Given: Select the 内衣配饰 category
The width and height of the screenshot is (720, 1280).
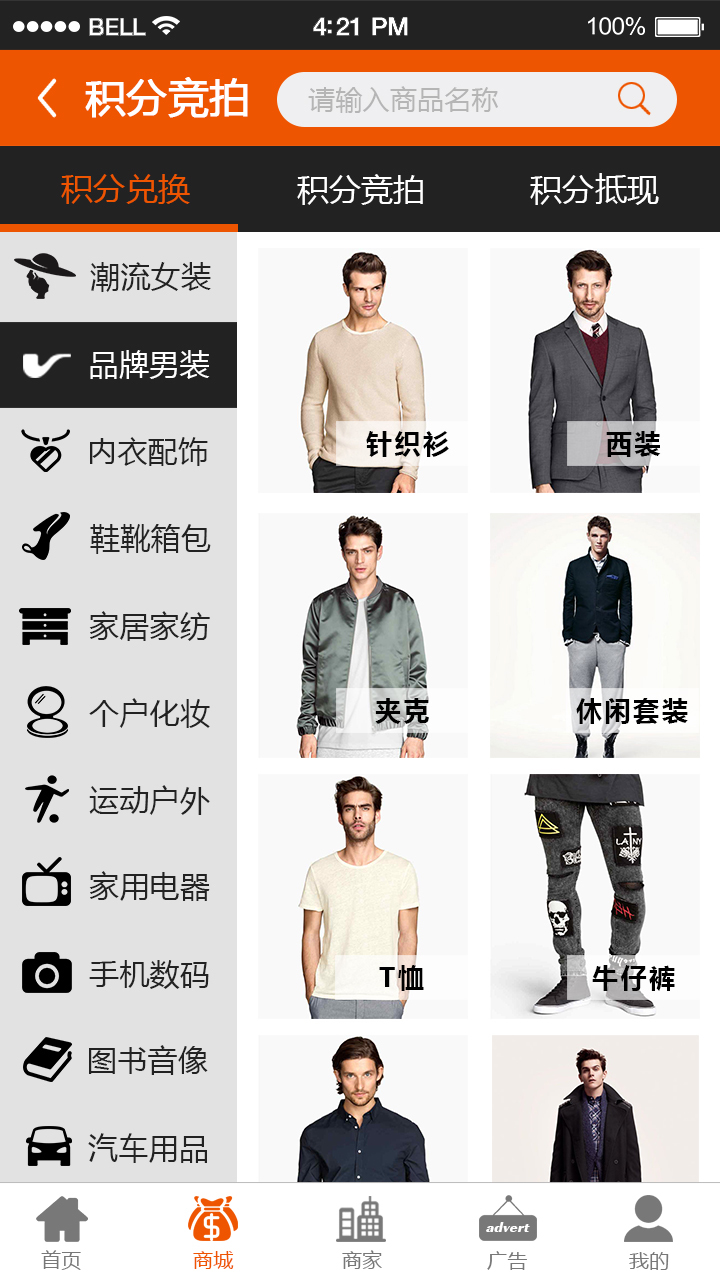Looking at the screenshot, I should (118, 452).
